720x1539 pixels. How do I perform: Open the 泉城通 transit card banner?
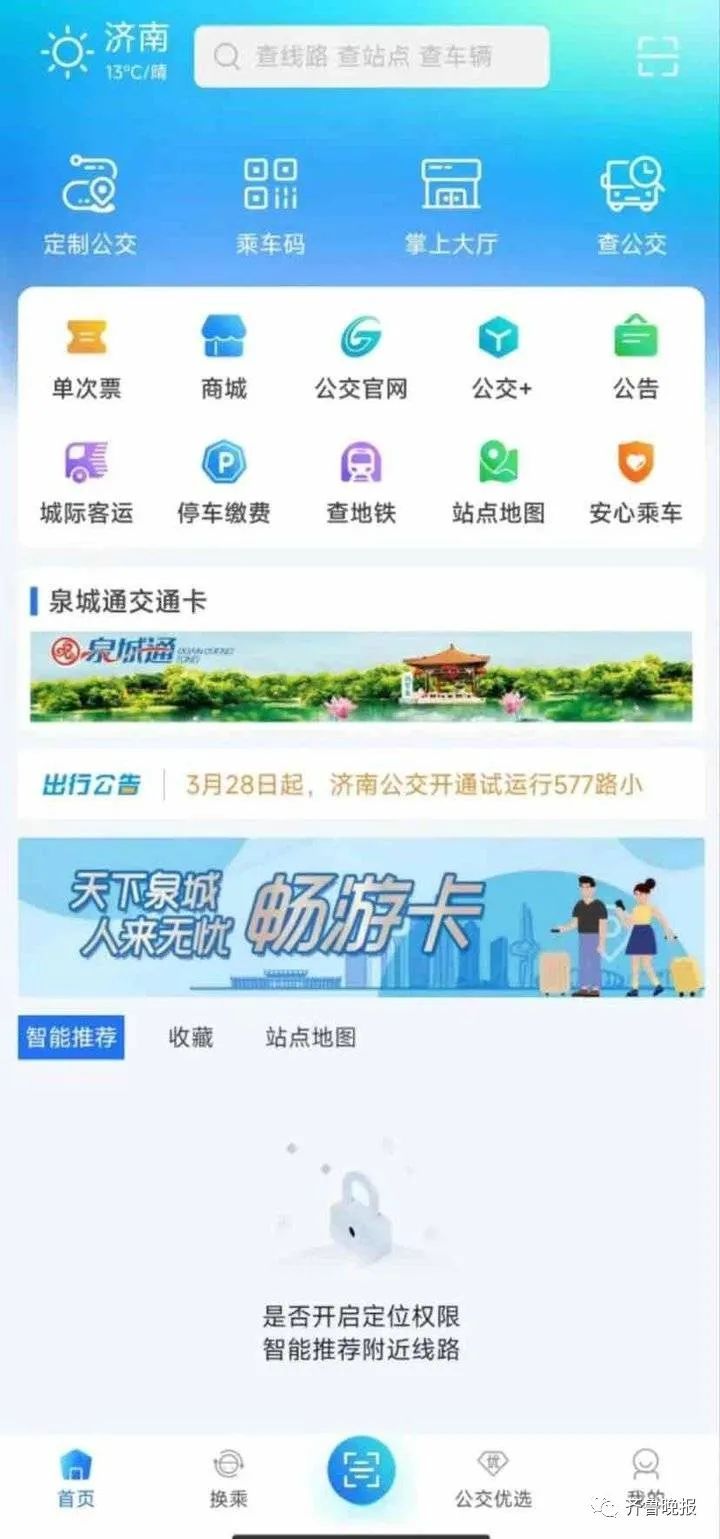coord(361,676)
